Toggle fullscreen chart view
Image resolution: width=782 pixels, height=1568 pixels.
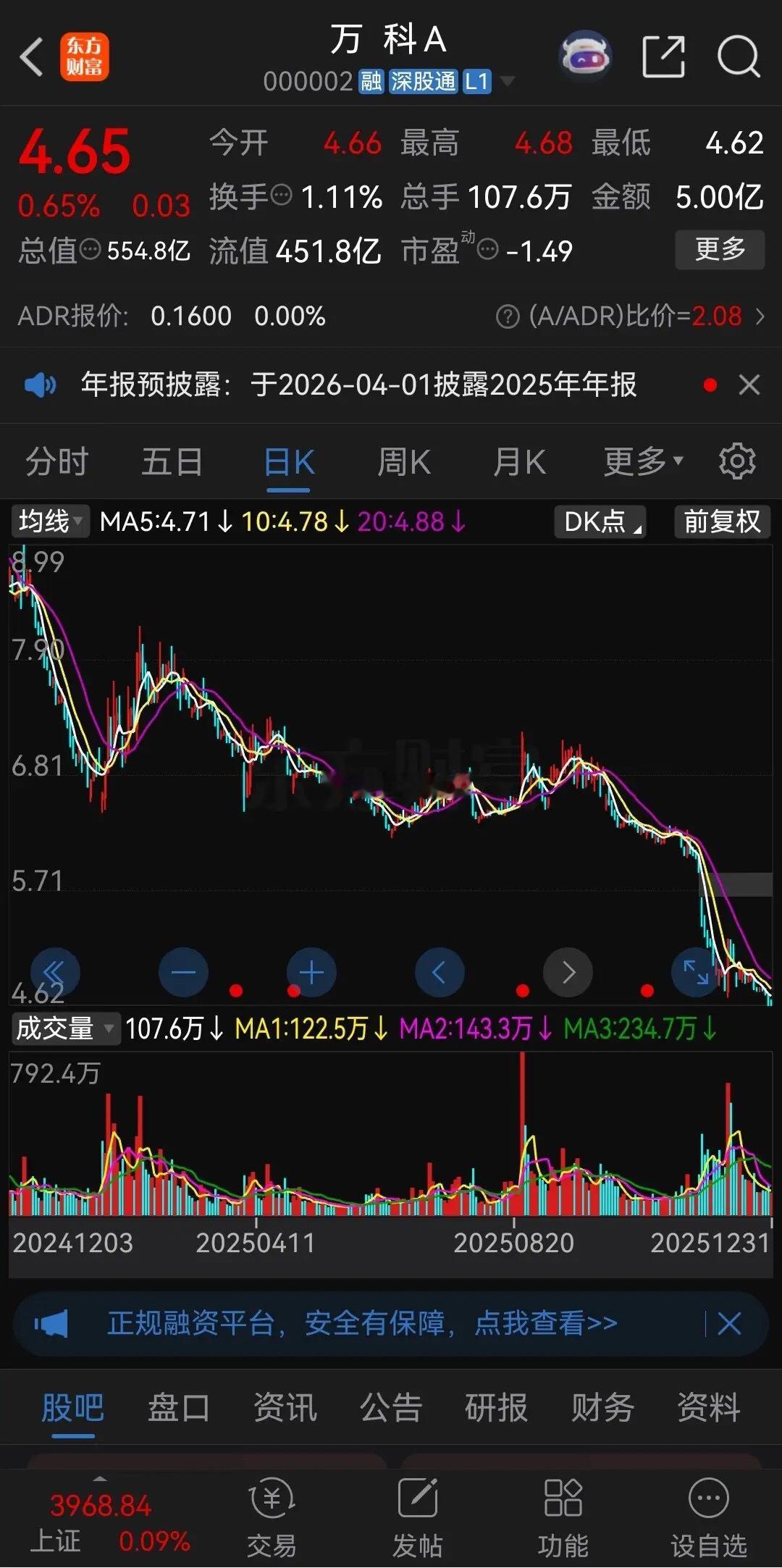coord(697,973)
